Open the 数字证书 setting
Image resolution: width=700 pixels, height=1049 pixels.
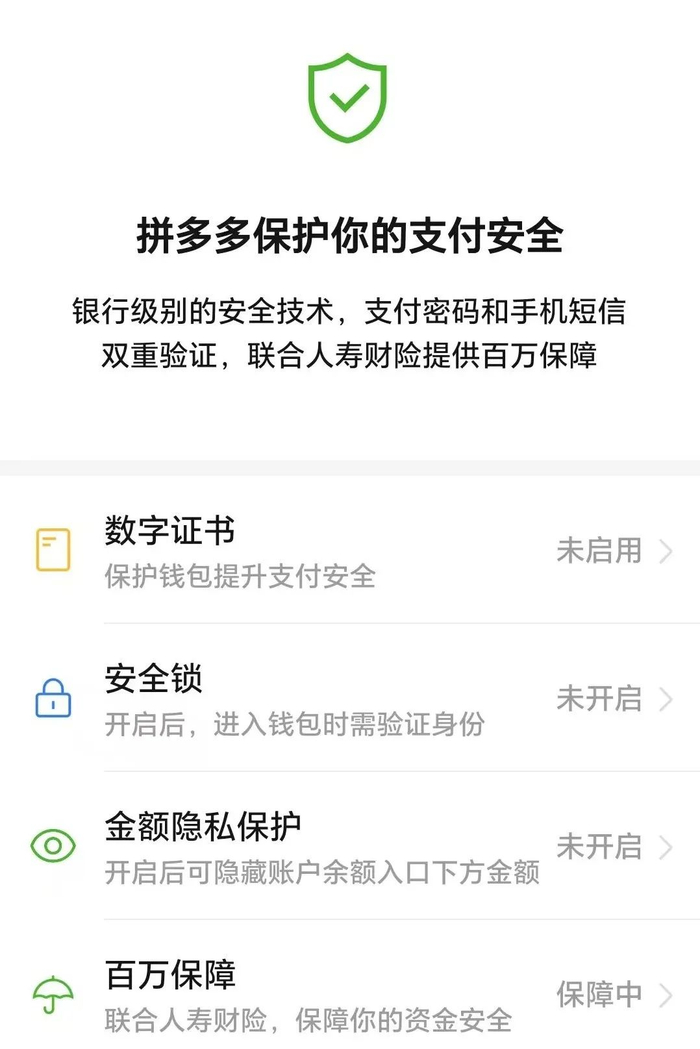350,551
